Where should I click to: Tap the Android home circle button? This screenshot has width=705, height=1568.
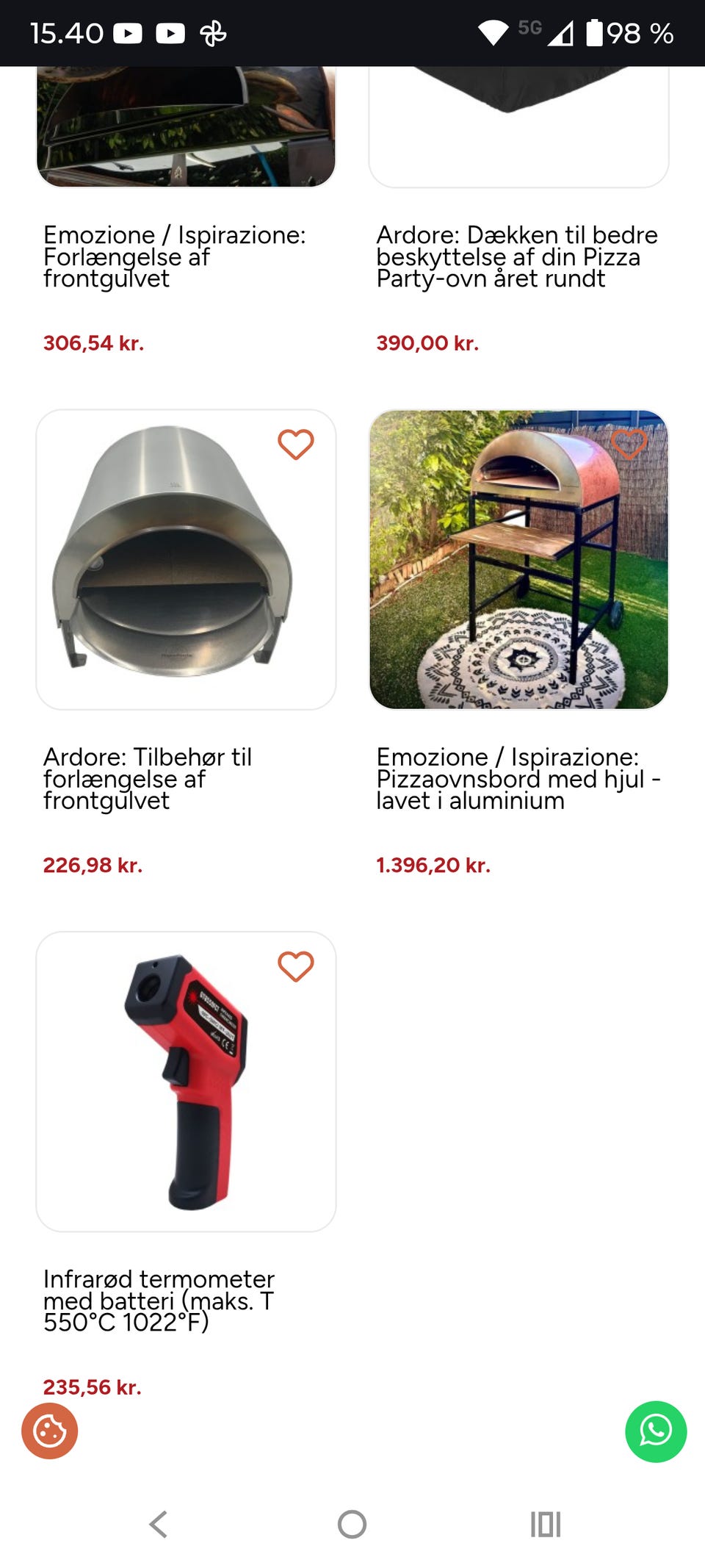352,1525
